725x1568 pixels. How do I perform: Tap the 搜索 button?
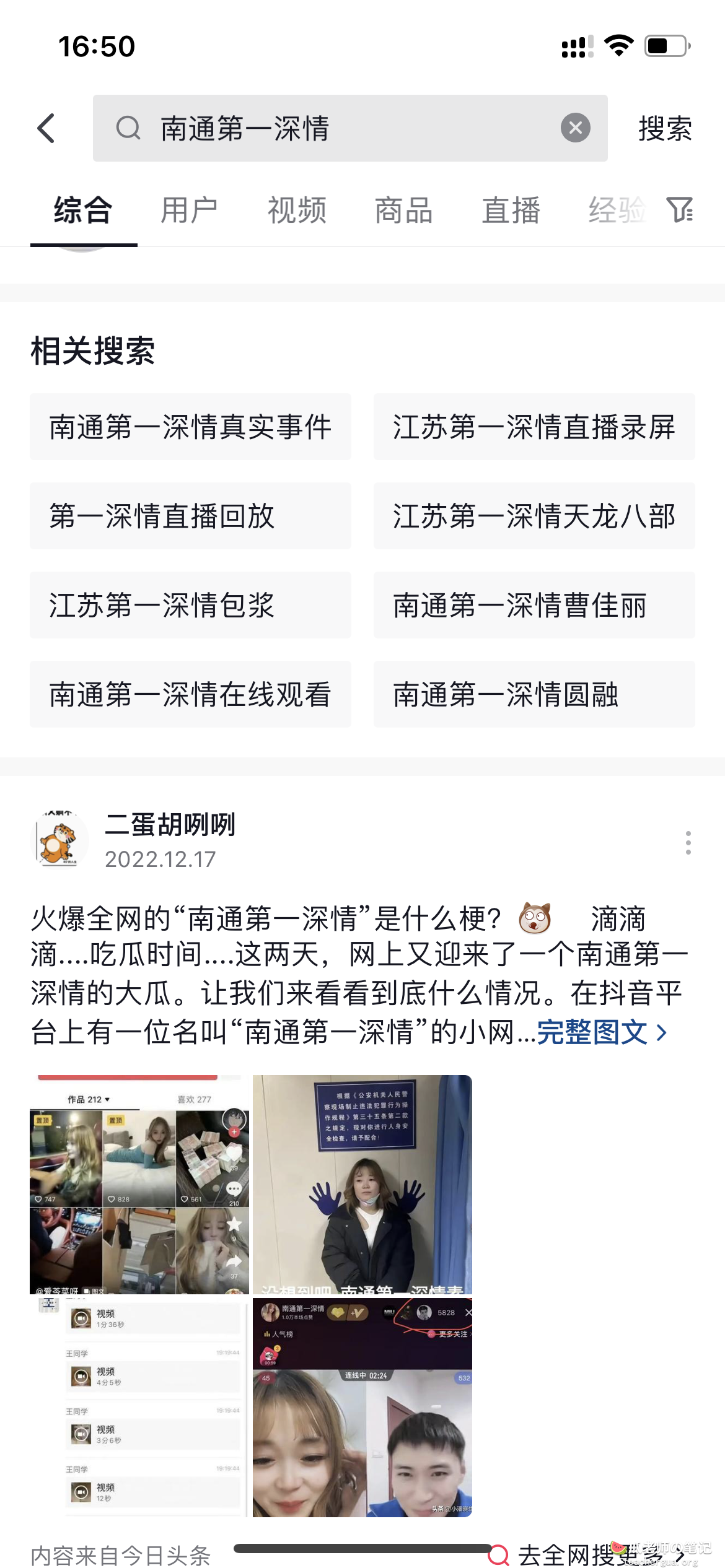click(665, 128)
